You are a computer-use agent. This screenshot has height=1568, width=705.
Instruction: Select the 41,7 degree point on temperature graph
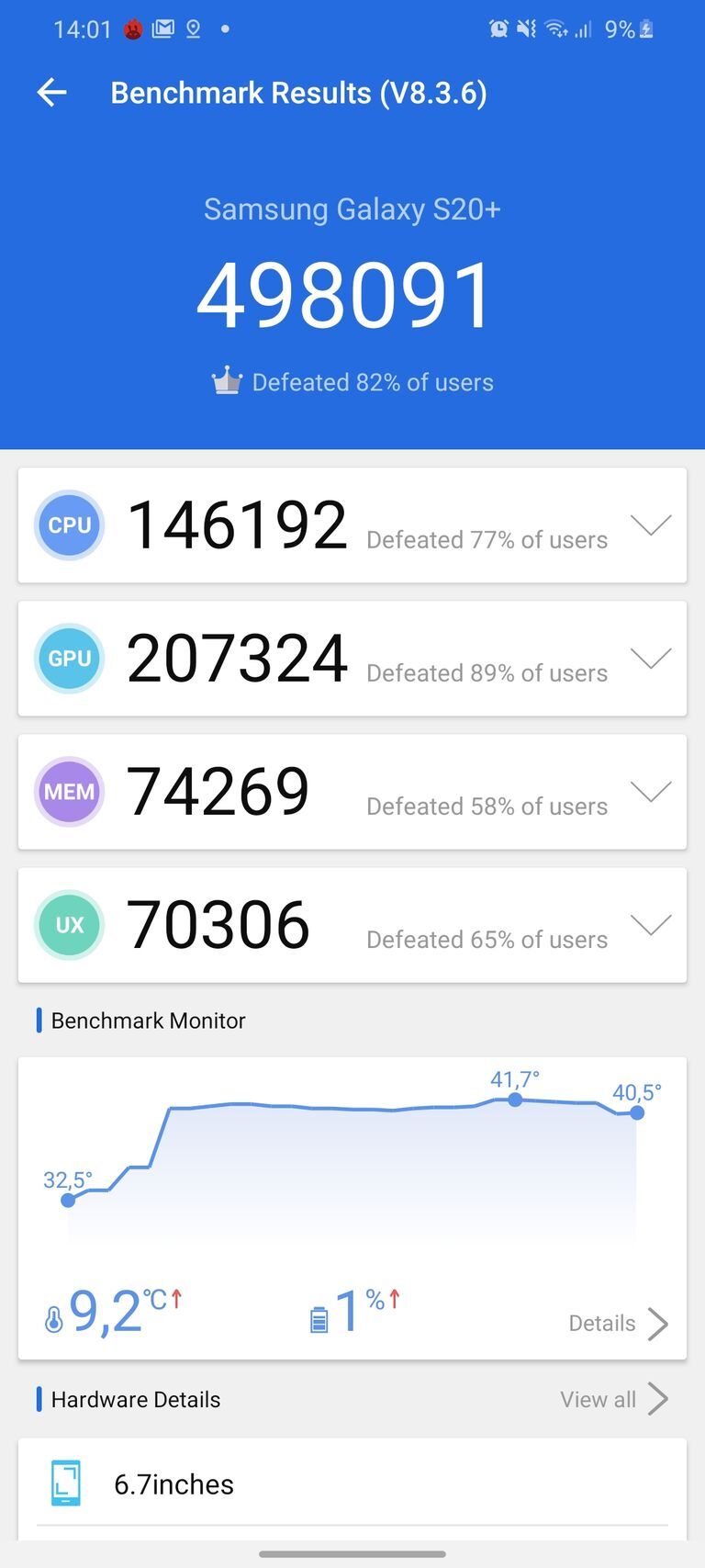pyautogui.click(x=515, y=1100)
